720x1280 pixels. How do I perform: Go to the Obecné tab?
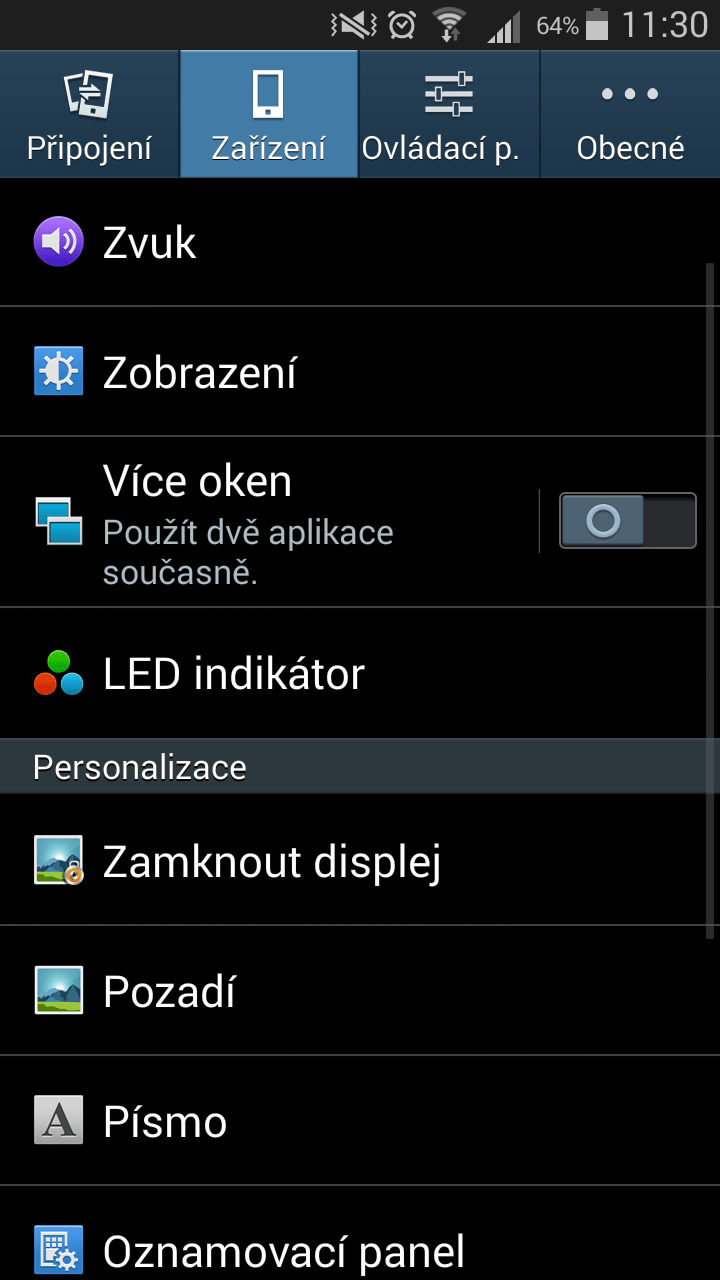630,114
